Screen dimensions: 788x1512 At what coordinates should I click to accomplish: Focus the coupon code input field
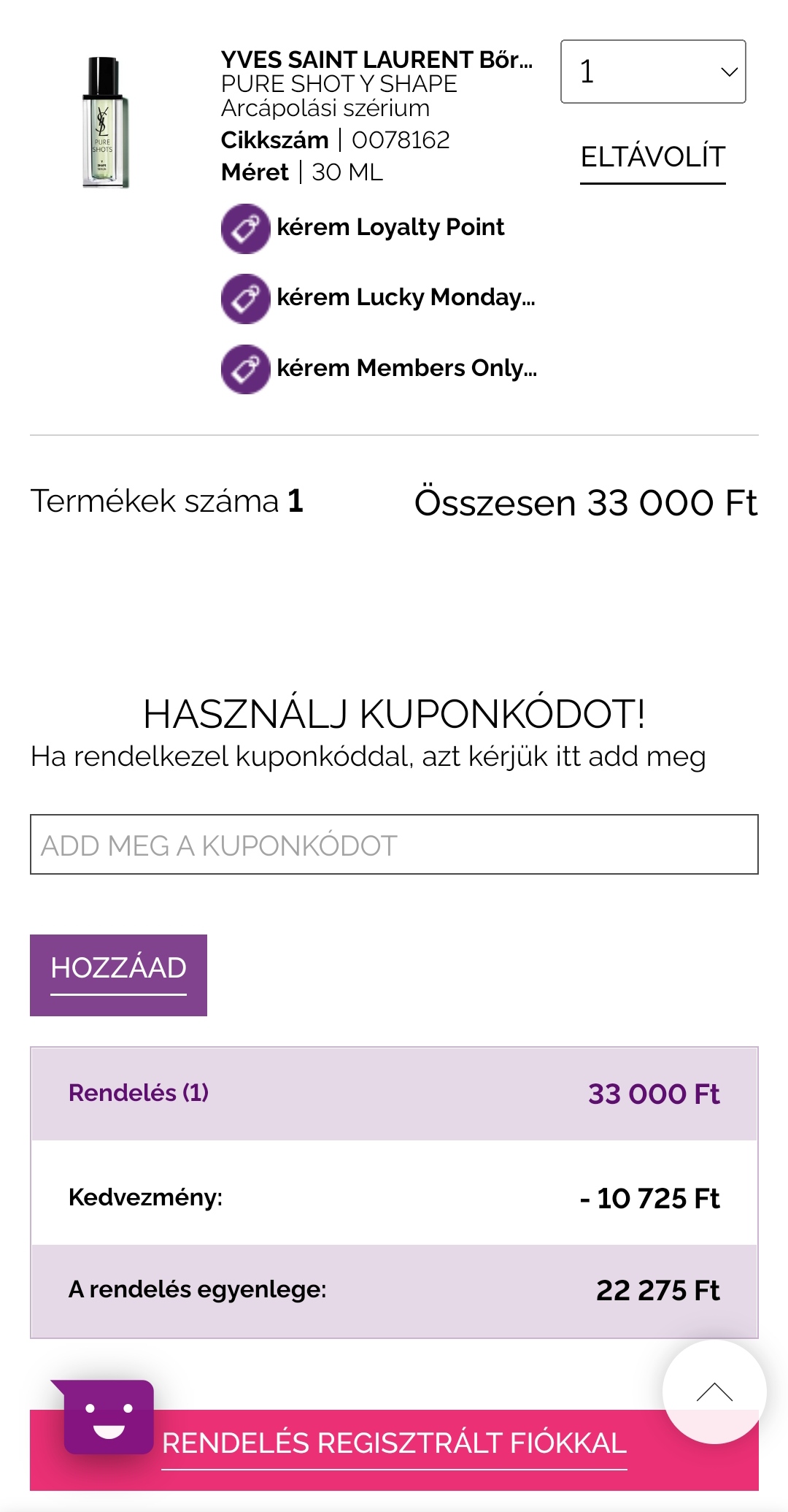[x=394, y=845]
